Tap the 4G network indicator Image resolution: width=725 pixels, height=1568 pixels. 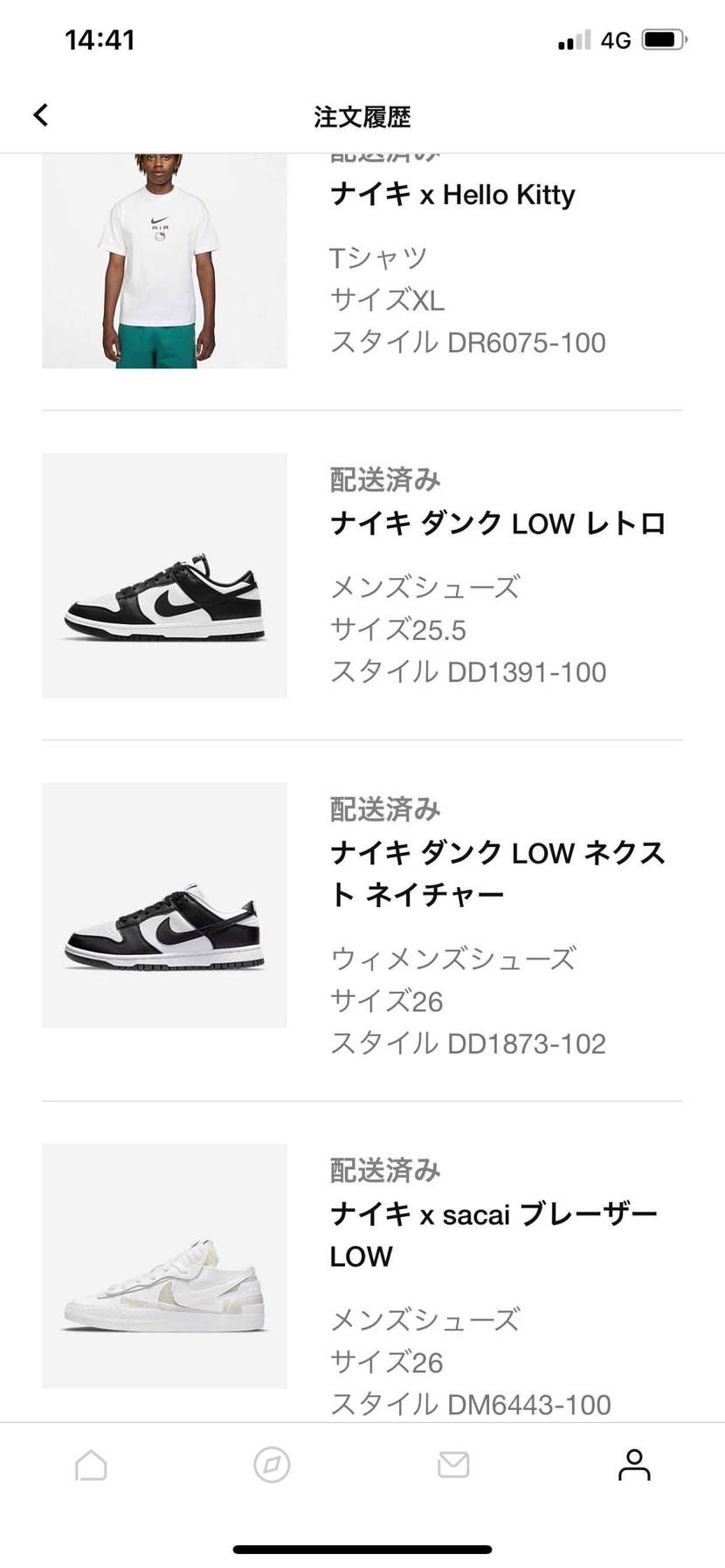(617, 38)
